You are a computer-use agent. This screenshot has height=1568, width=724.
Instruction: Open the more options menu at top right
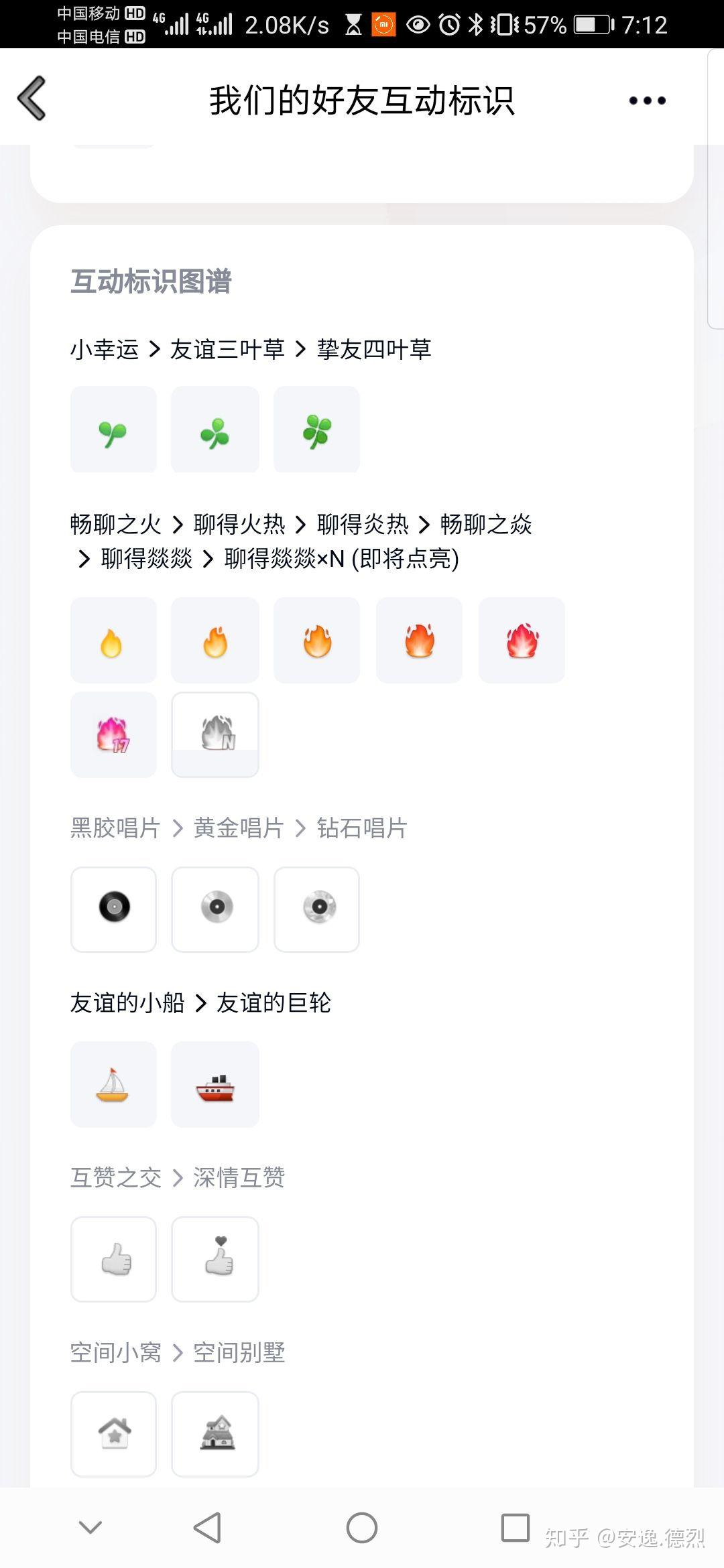[646, 99]
